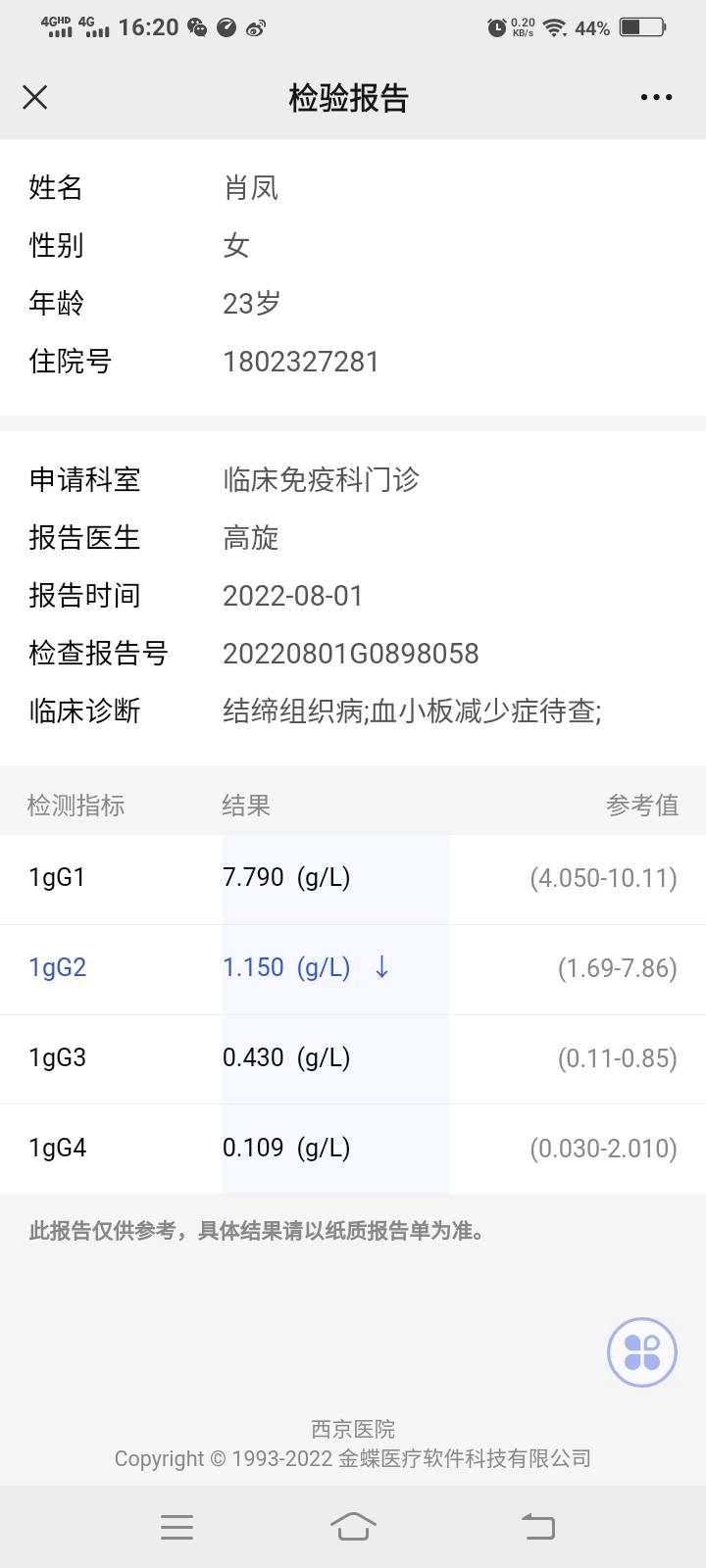Open the more options menu

pos(654,97)
